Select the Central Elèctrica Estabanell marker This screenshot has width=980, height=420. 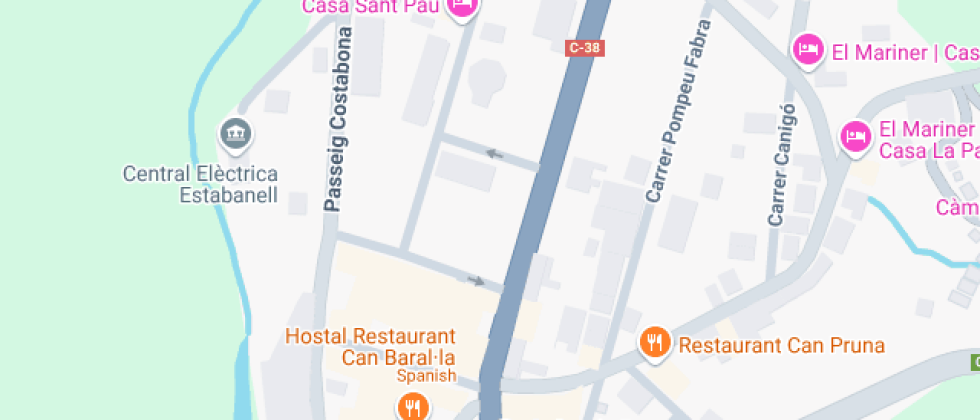[x=236, y=133]
